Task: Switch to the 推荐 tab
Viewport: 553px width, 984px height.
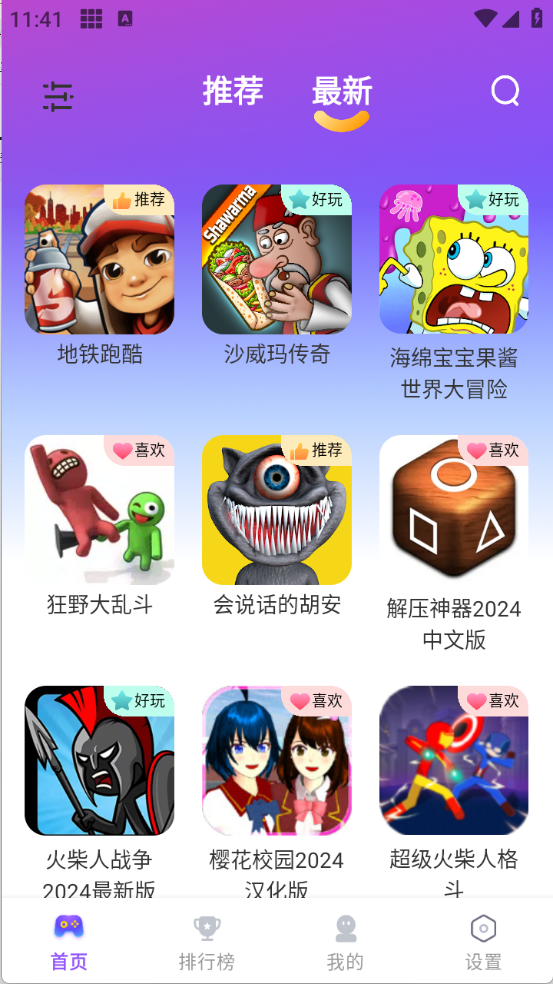Action: (233, 91)
